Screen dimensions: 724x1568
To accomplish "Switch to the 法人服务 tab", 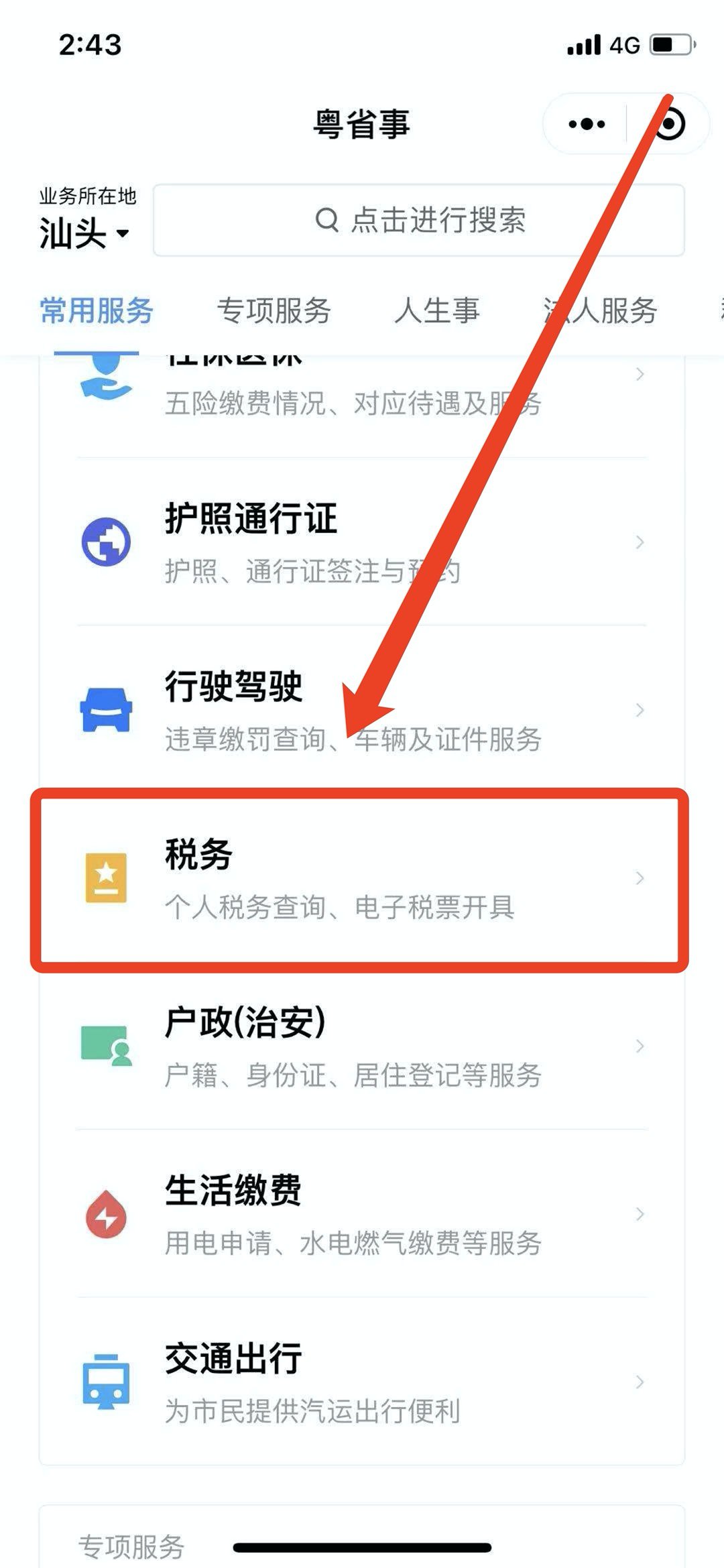I will (601, 310).
